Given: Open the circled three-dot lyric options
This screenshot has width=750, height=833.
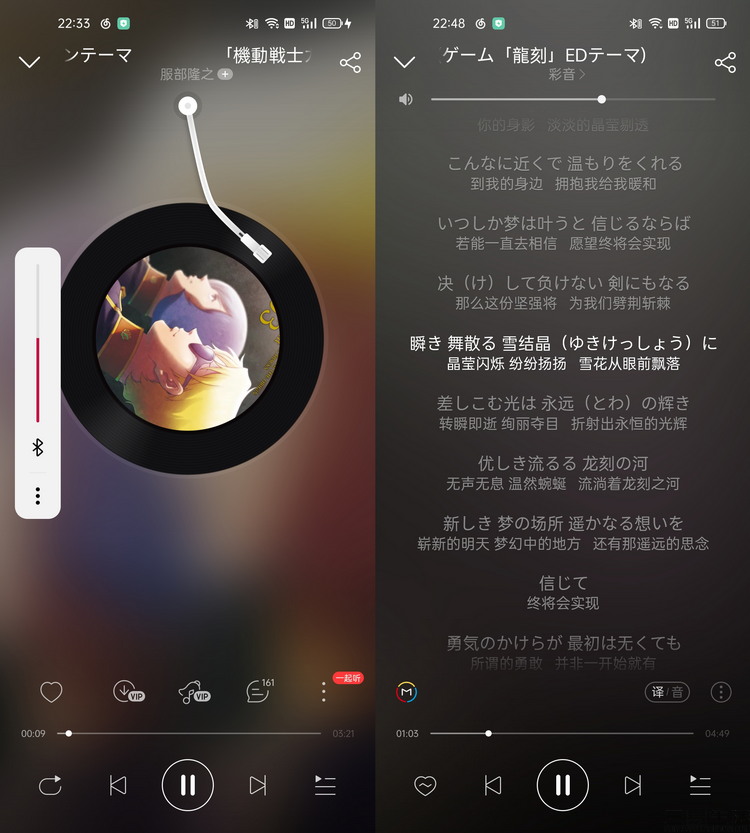Looking at the screenshot, I should click(x=721, y=692).
